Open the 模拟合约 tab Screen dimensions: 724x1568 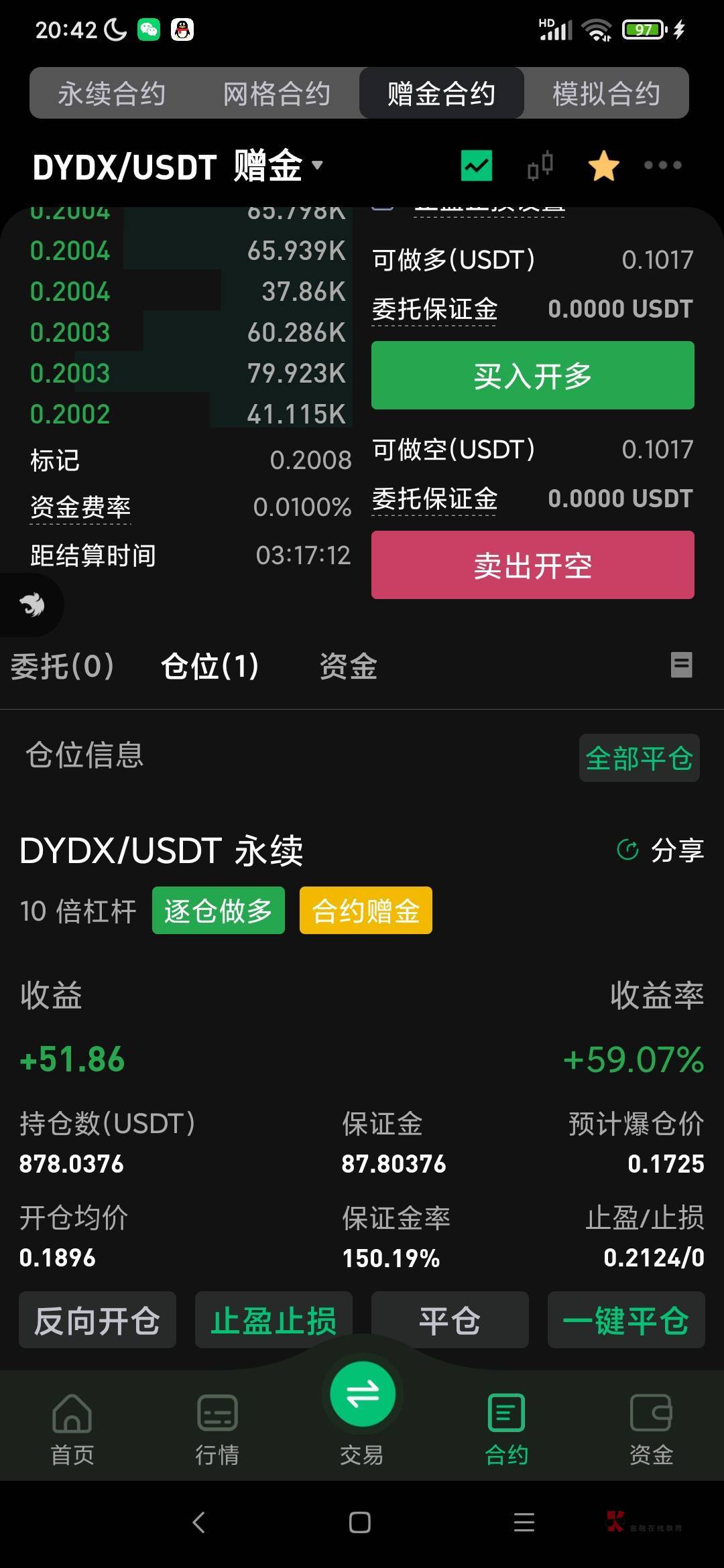tap(606, 93)
